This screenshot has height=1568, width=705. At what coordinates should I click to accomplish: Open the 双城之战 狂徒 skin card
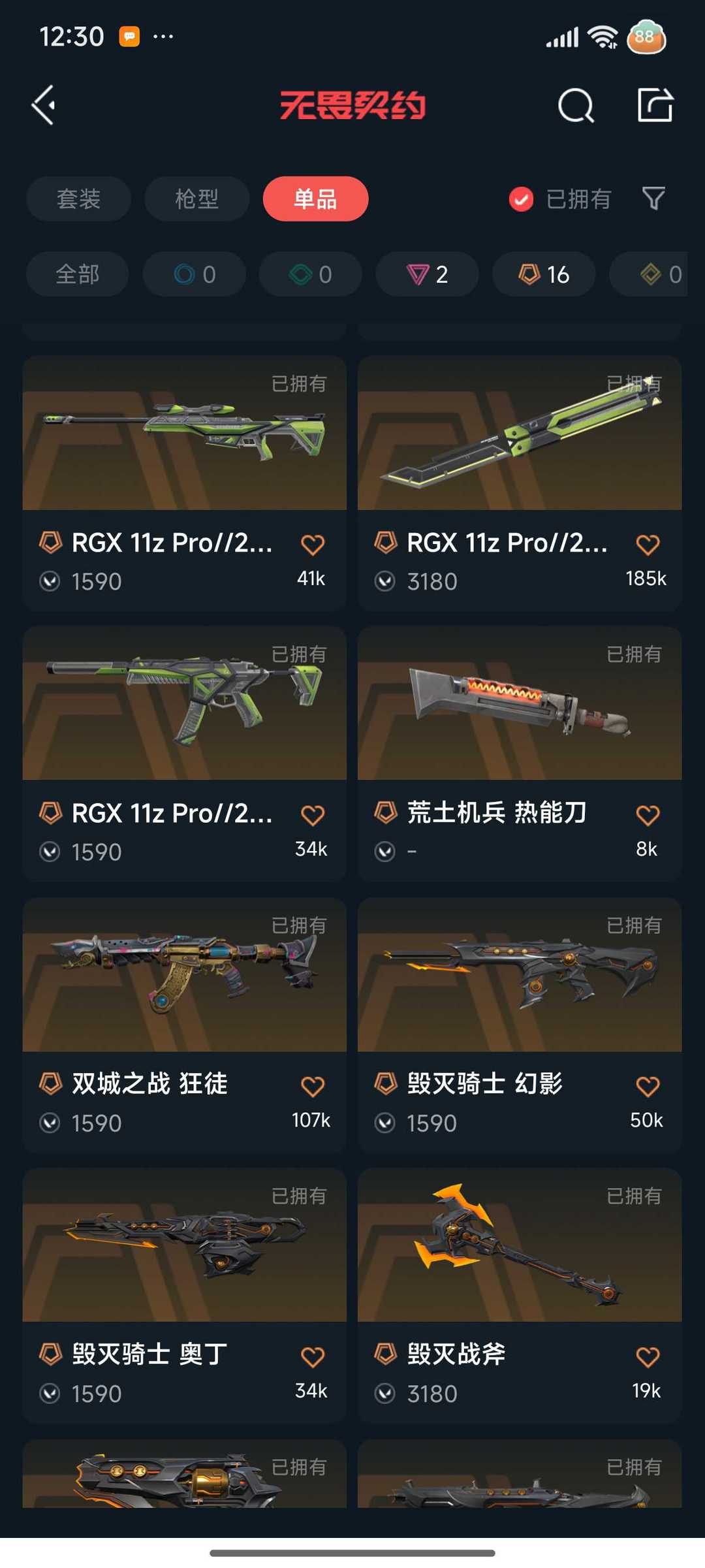[x=184, y=1025]
